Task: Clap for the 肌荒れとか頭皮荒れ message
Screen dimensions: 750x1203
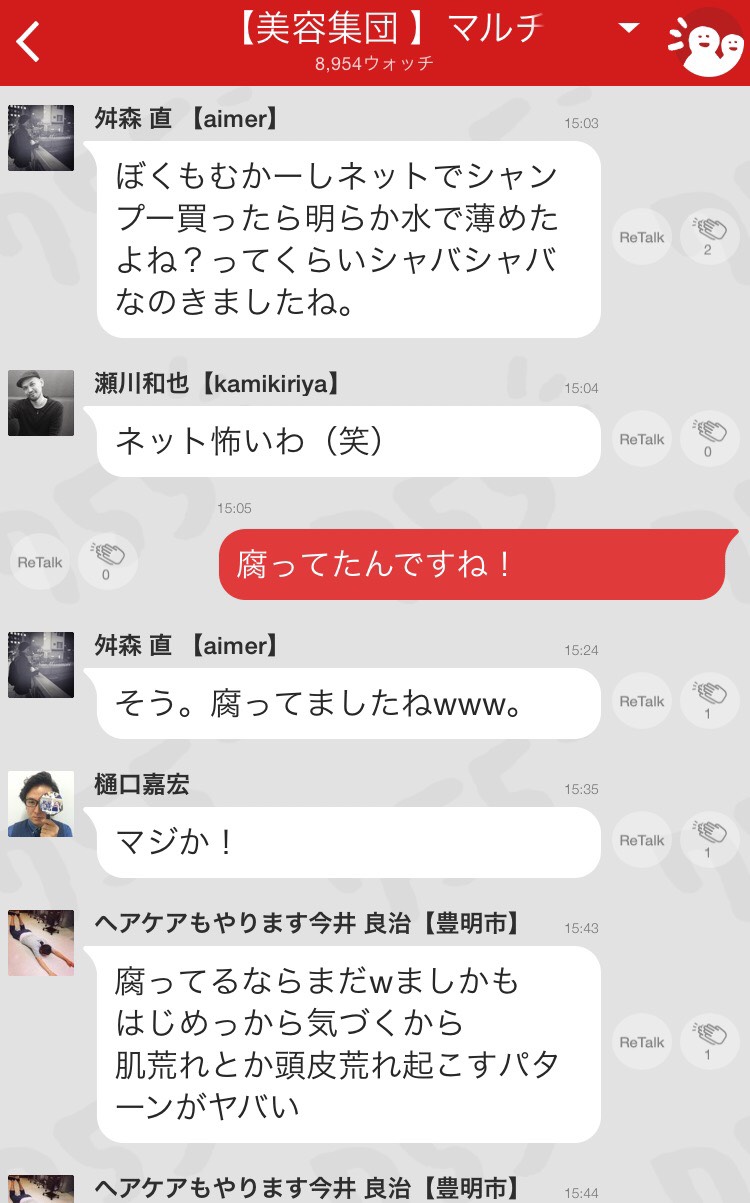Action: pyautogui.click(x=708, y=1043)
